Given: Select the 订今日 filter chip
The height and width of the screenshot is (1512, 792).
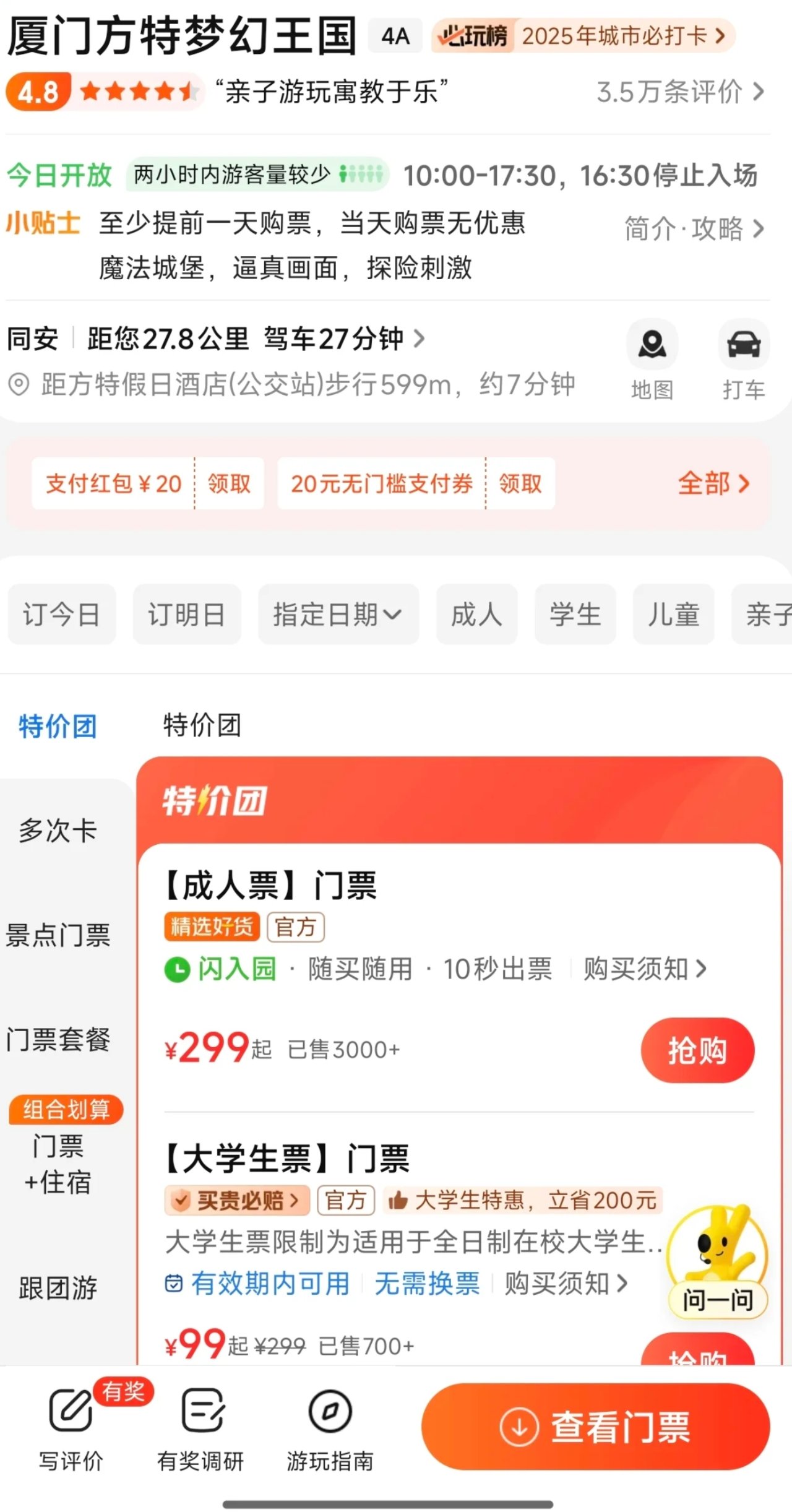Looking at the screenshot, I should click(x=61, y=615).
